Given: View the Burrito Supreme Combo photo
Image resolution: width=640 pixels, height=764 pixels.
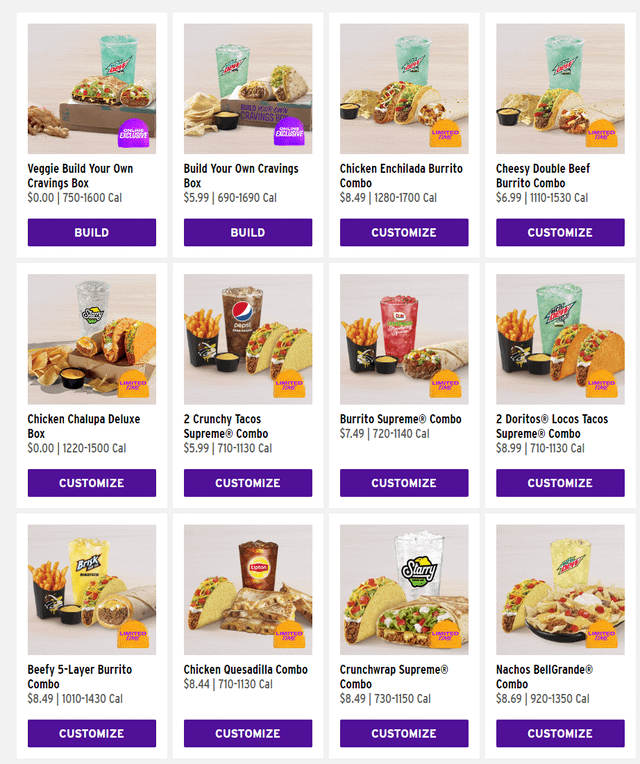Looking at the screenshot, I should [404, 339].
